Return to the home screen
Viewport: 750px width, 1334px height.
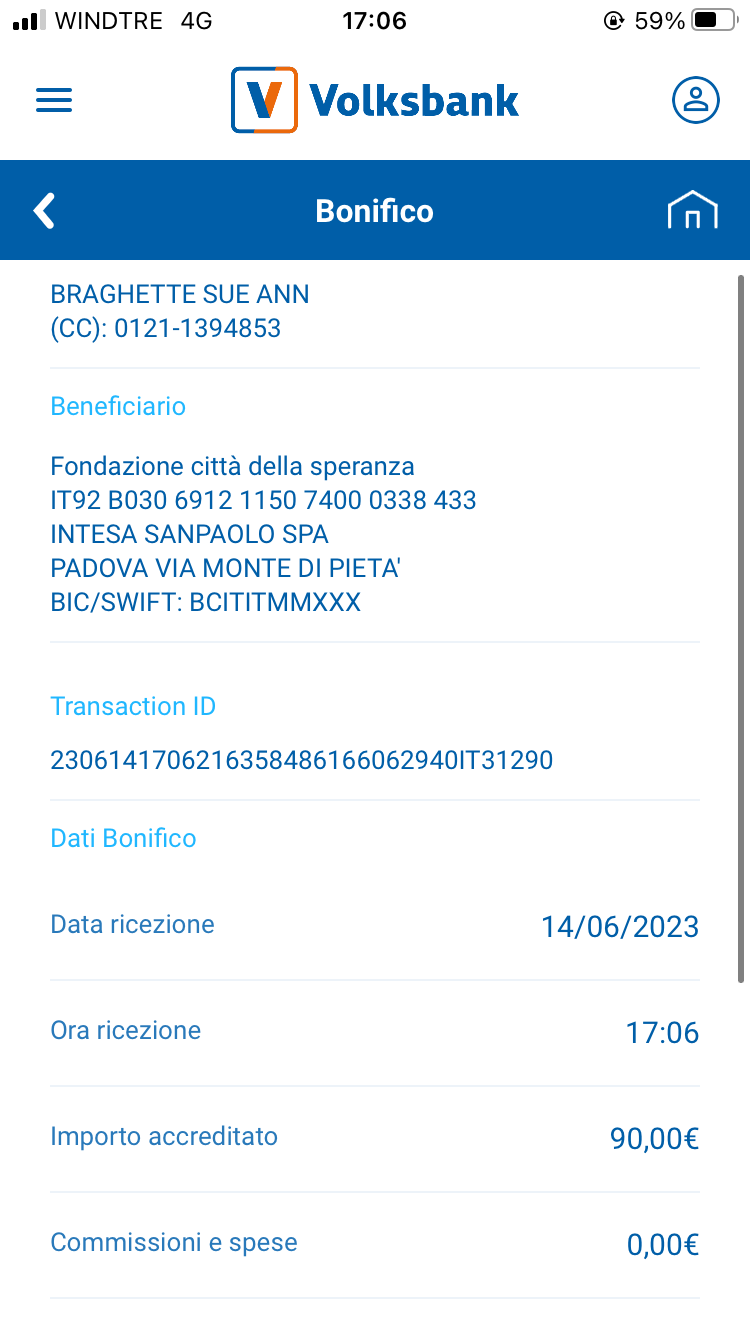point(693,211)
